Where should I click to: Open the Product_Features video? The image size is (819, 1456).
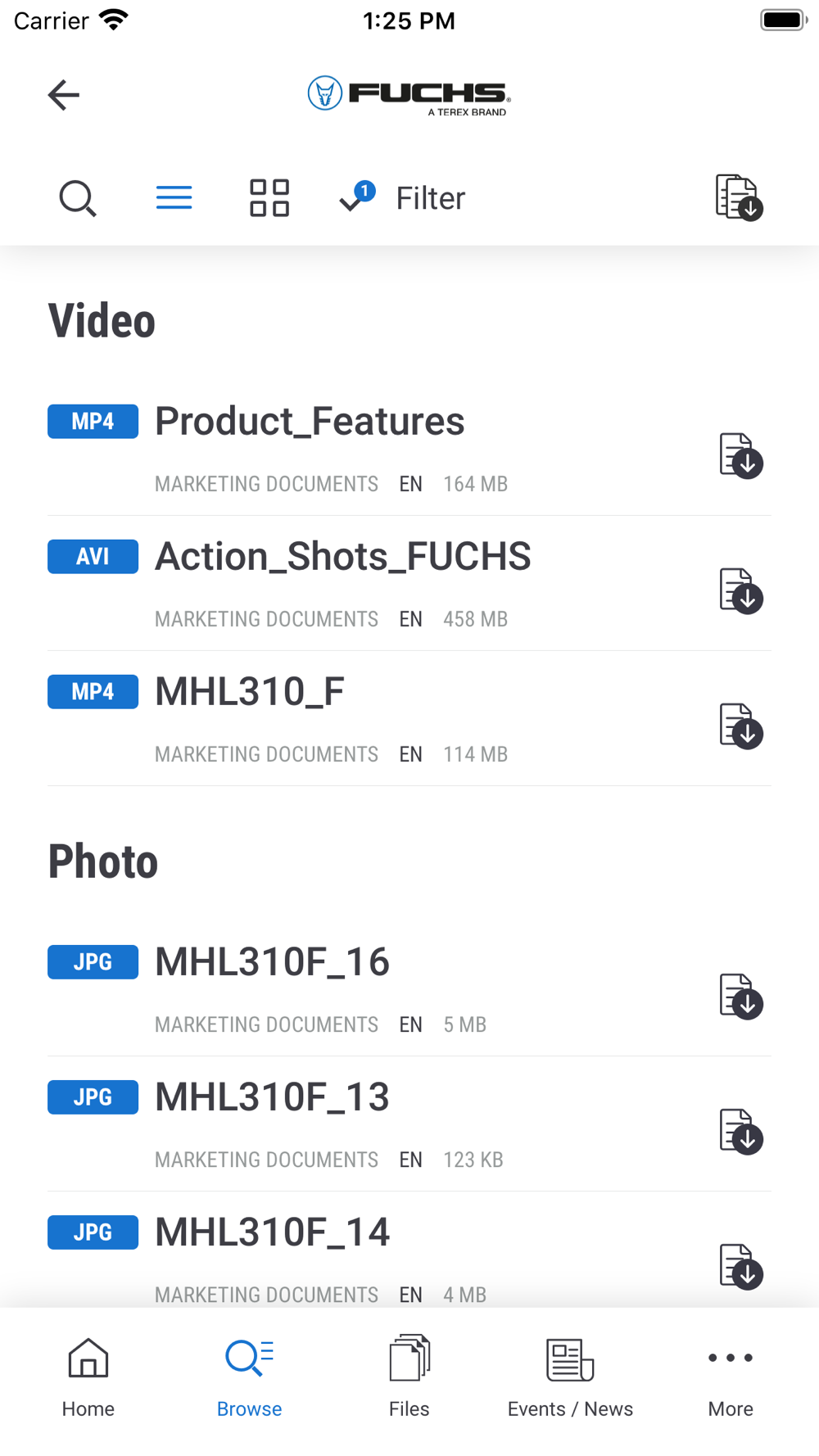pyautogui.click(x=310, y=422)
